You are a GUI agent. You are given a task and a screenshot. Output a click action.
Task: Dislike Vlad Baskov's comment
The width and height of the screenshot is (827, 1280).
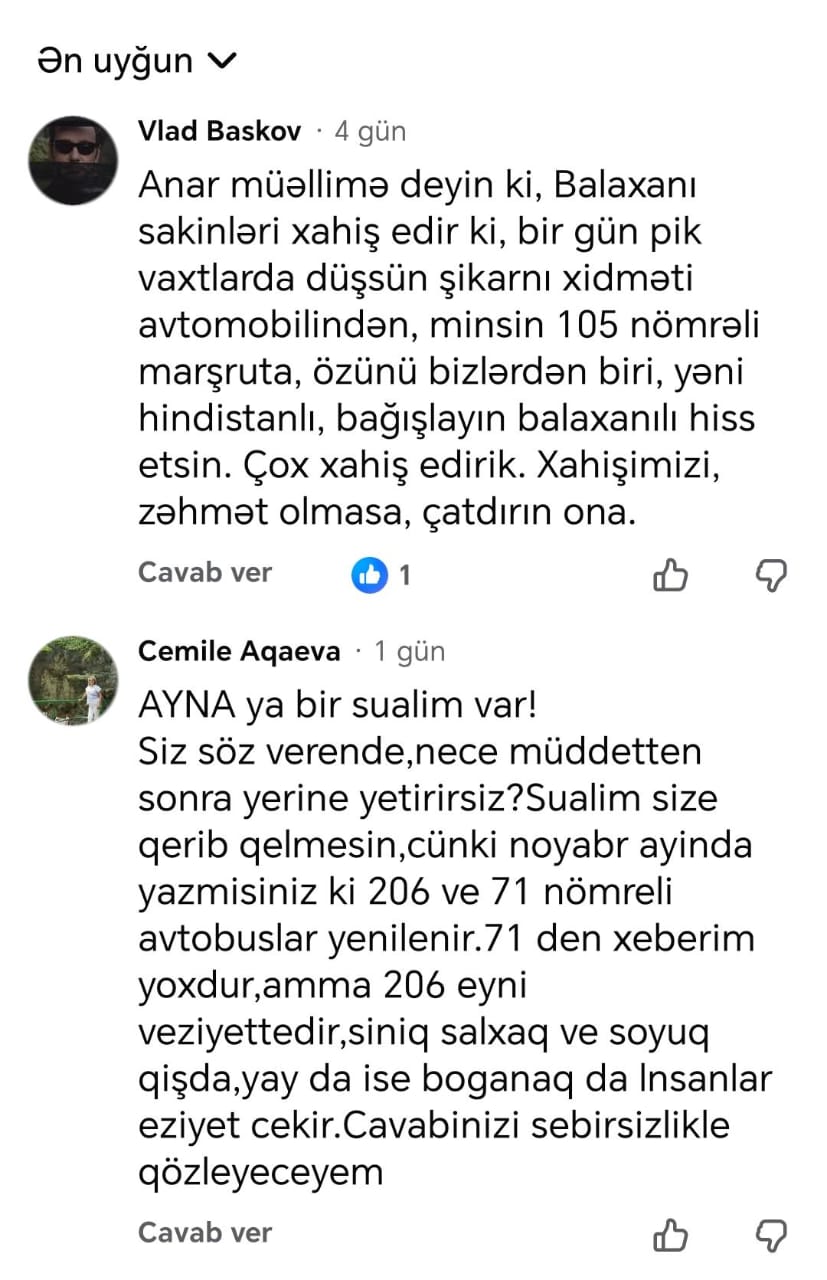pyautogui.click(x=770, y=575)
